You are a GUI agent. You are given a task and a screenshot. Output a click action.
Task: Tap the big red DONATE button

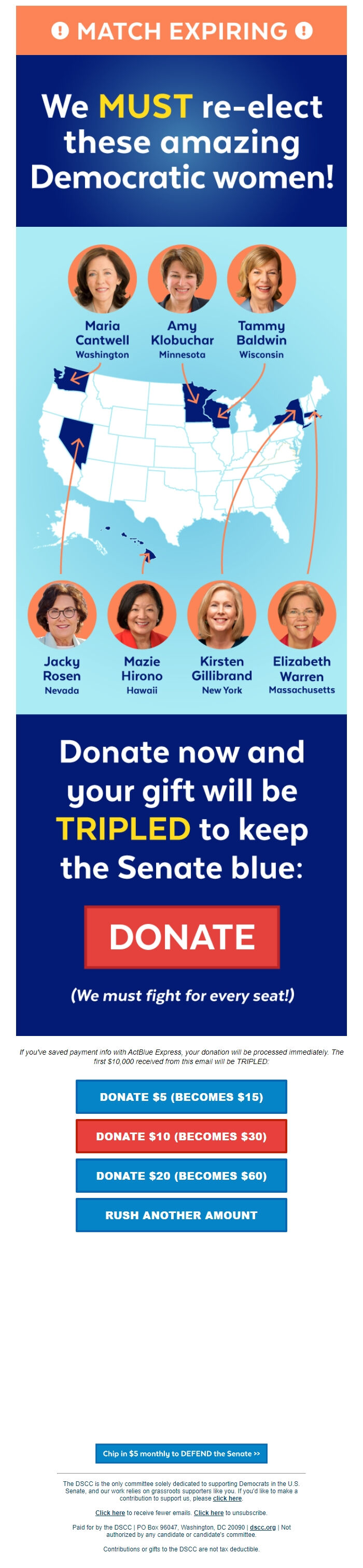click(x=181, y=936)
